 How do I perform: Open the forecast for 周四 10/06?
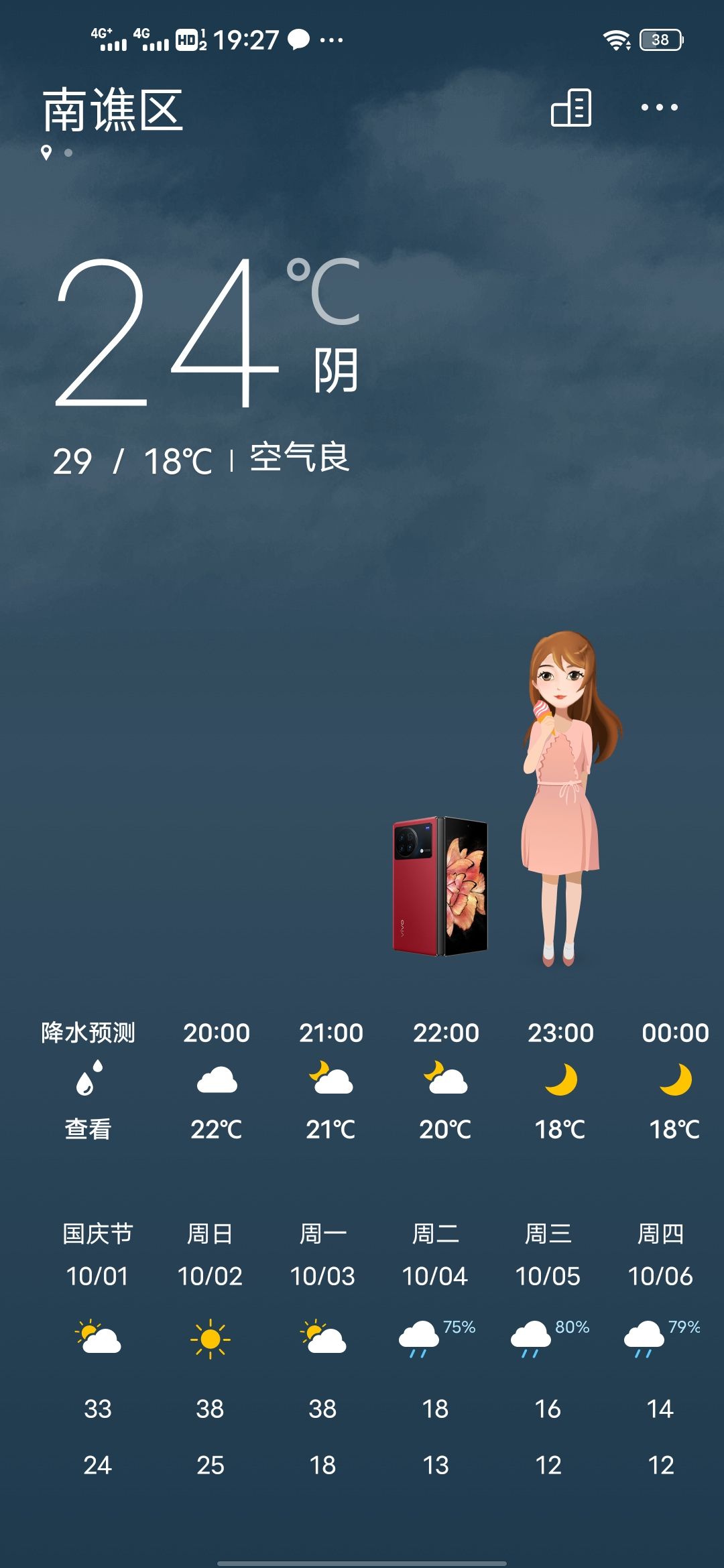(x=660, y=1347)
